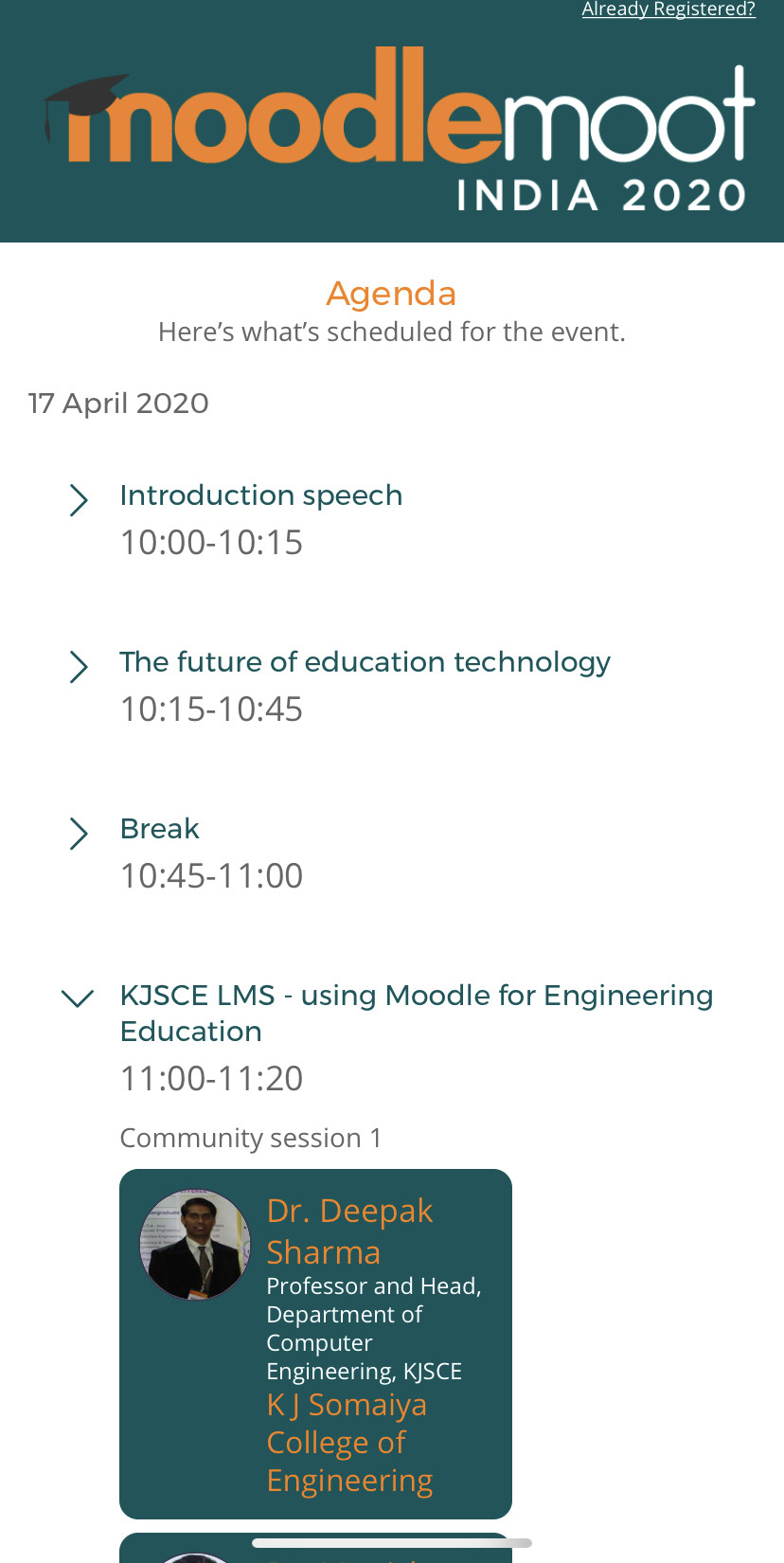Expand the Break agenda item

[x=80, y=833]
